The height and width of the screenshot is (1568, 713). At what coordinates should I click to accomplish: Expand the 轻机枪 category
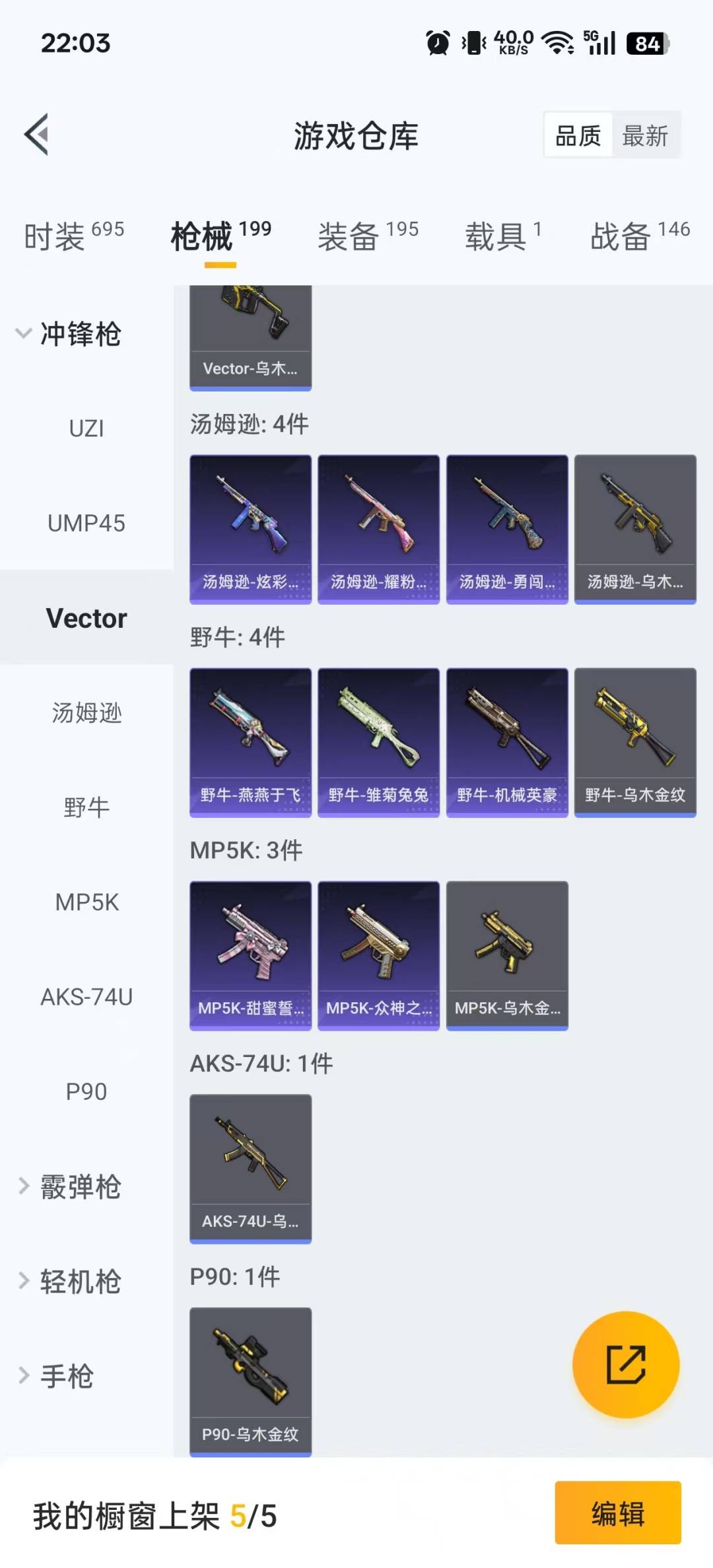tap(71, 1281)
